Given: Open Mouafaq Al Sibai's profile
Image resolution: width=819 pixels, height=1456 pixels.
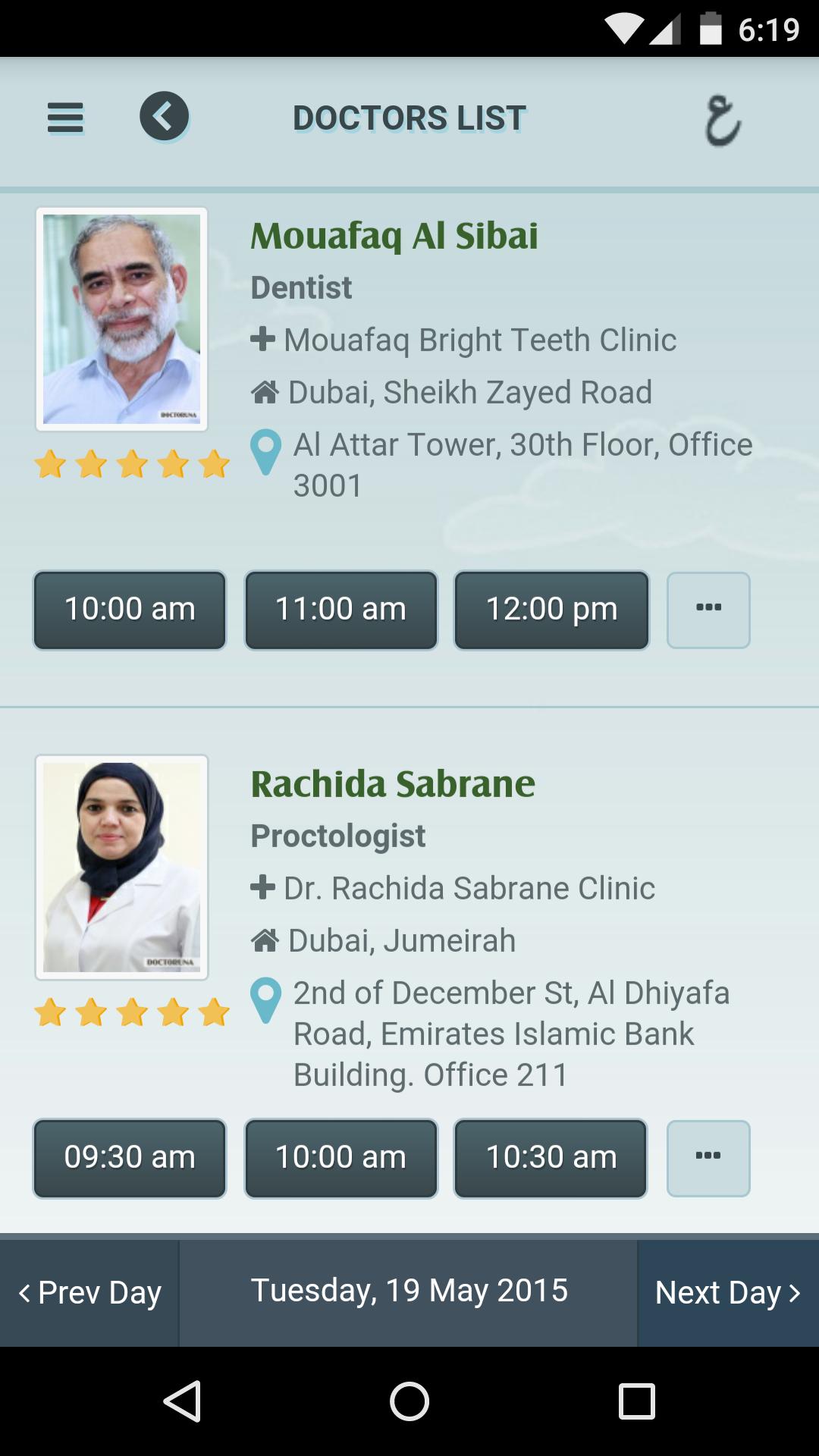Looking at the screenshot, I should (x=394, y=236).
